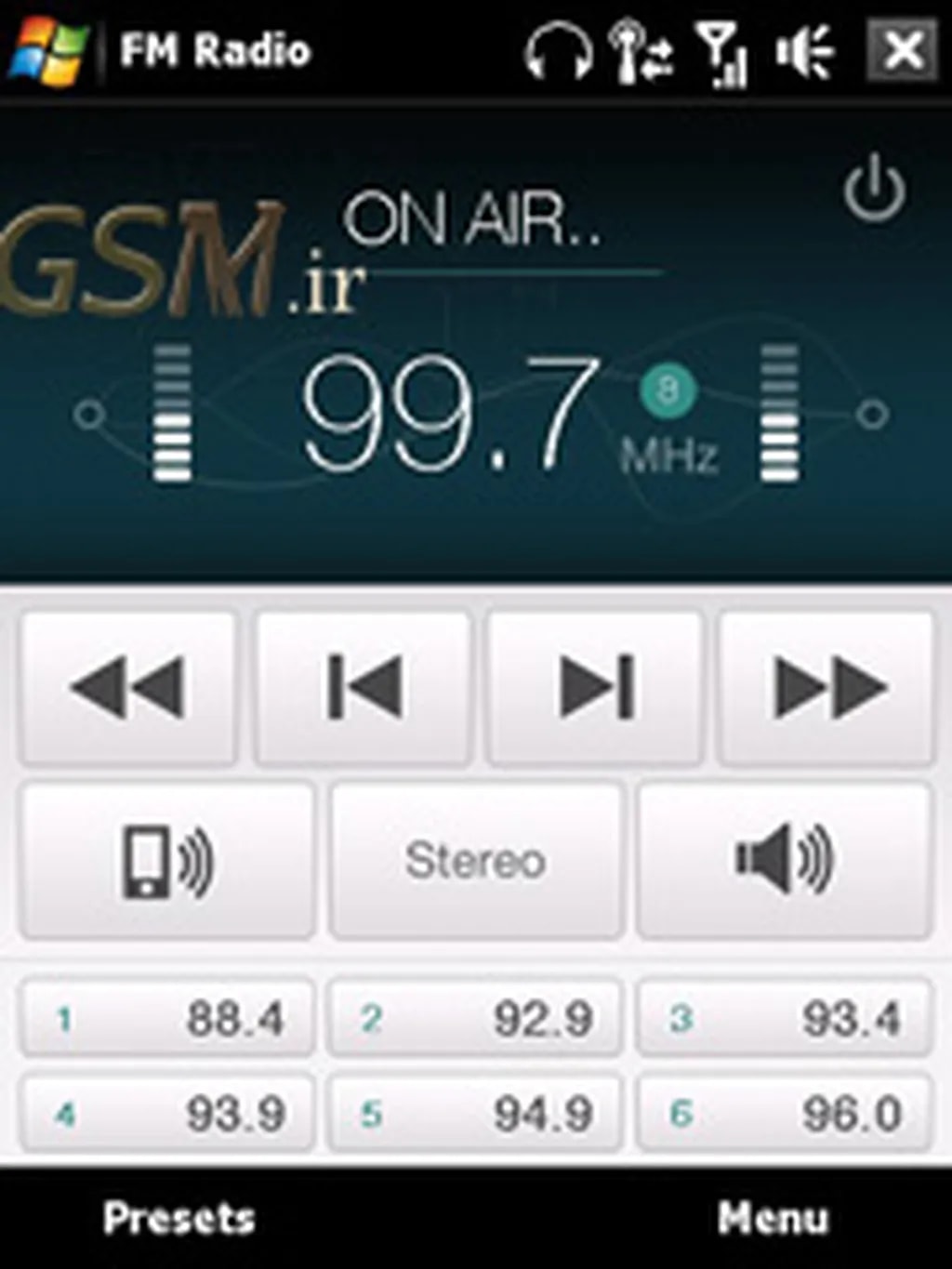952x1269 pixels.
Task: Skip to the next station
Action: pos(596,687)
